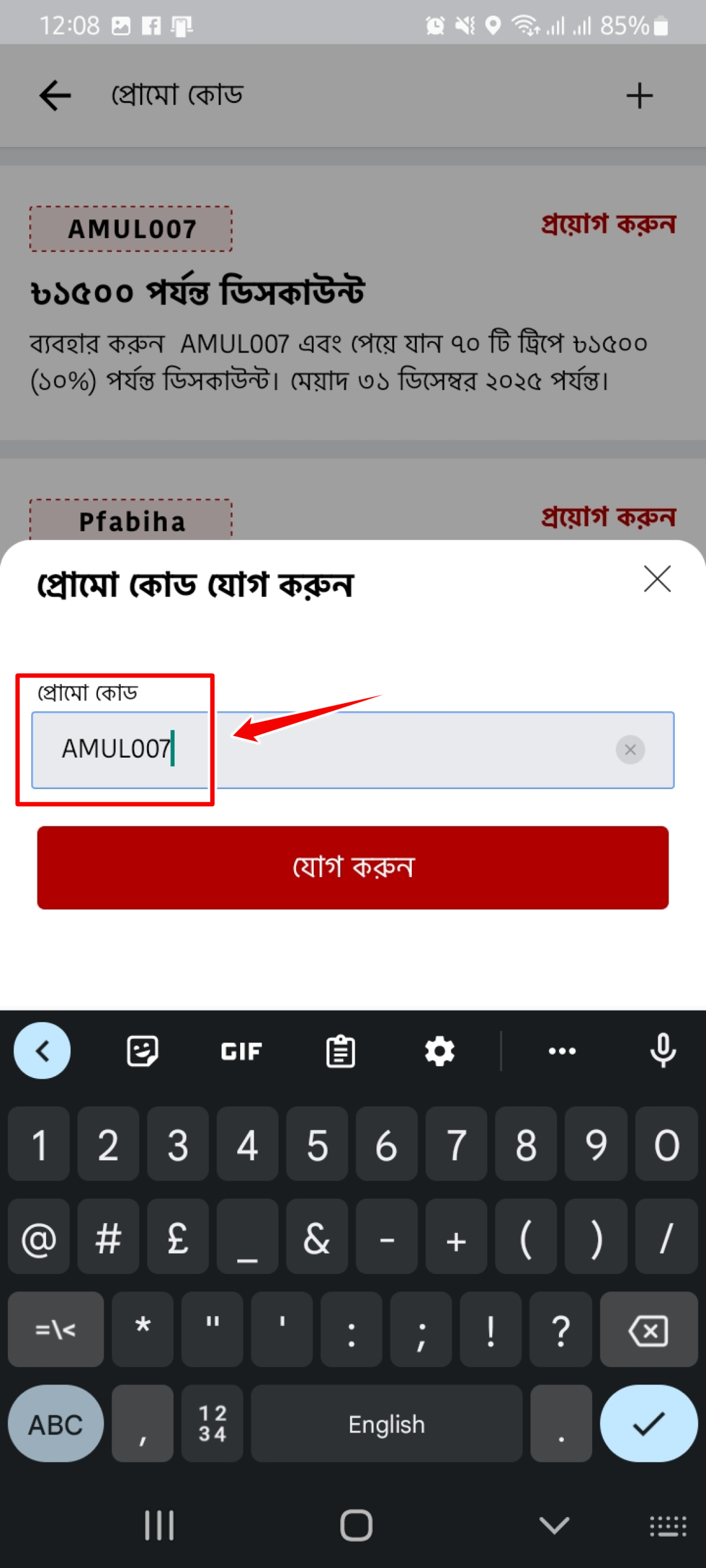Open the GIF keyboard panel

click(x=241, y=1051)
